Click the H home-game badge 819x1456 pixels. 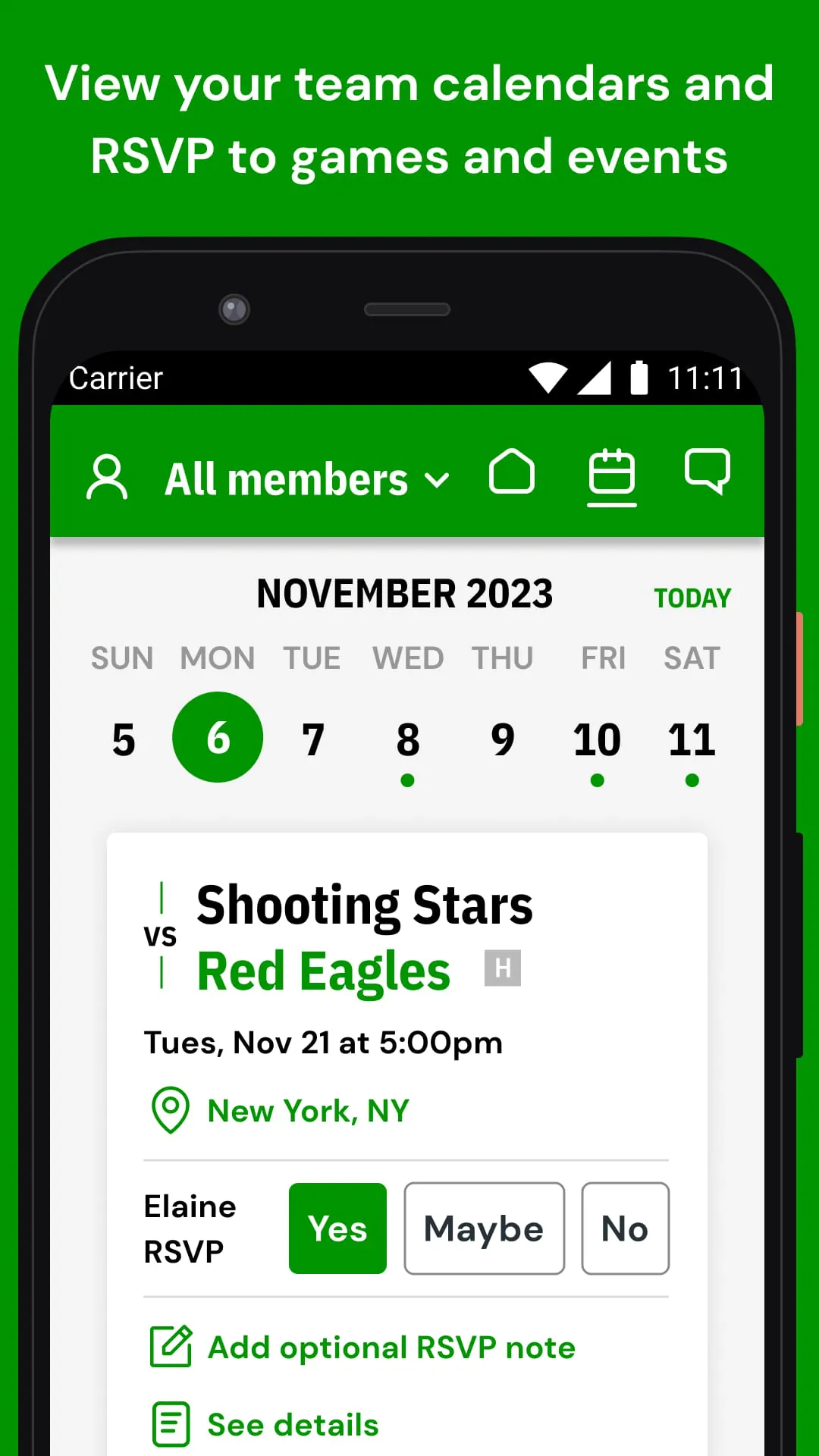pos(503,968)
